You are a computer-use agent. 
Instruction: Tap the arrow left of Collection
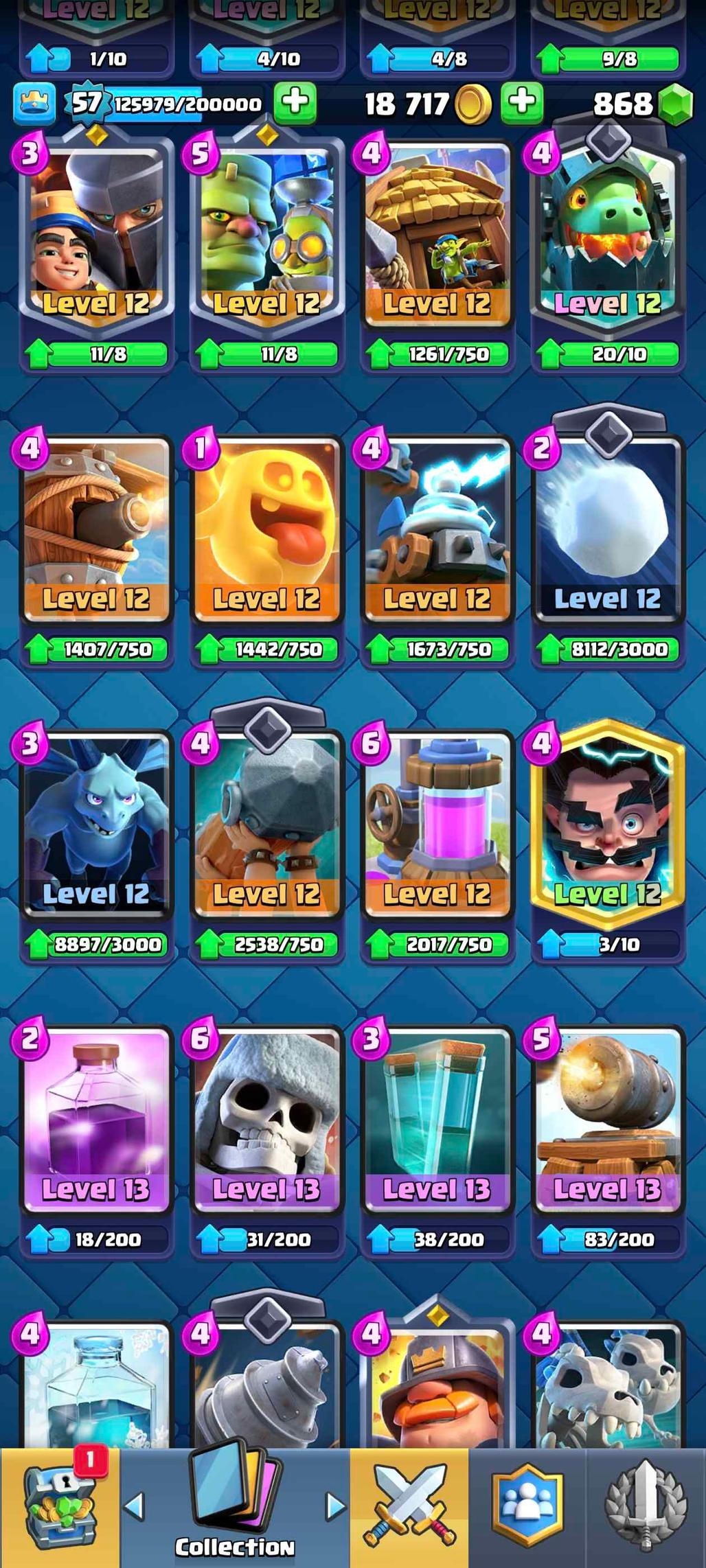(135, 1506)
